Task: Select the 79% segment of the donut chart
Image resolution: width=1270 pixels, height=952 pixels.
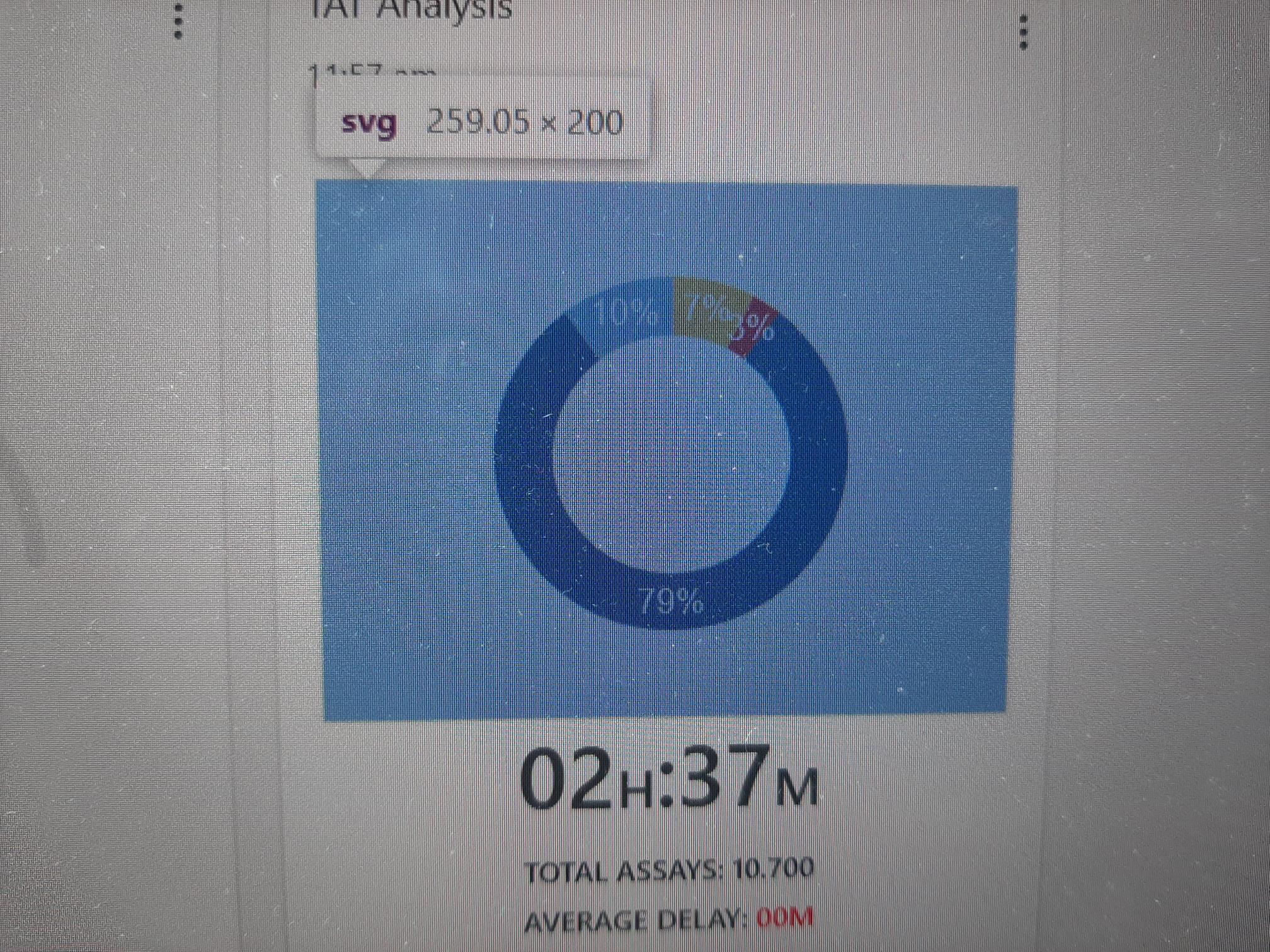Action: pyautogui.click(x=671, y=601)
